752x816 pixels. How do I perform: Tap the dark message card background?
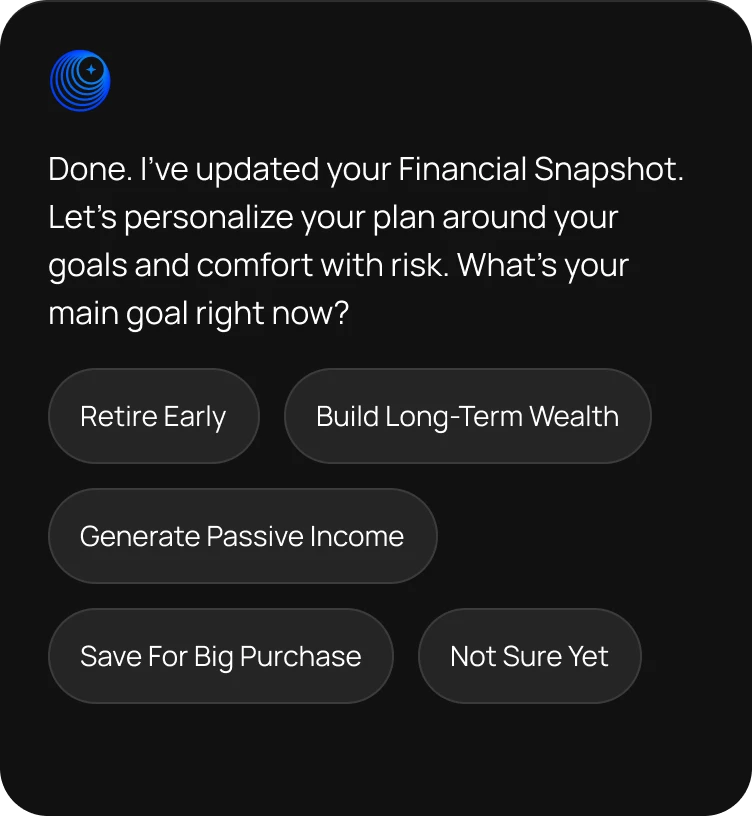[x=376, y=760]
